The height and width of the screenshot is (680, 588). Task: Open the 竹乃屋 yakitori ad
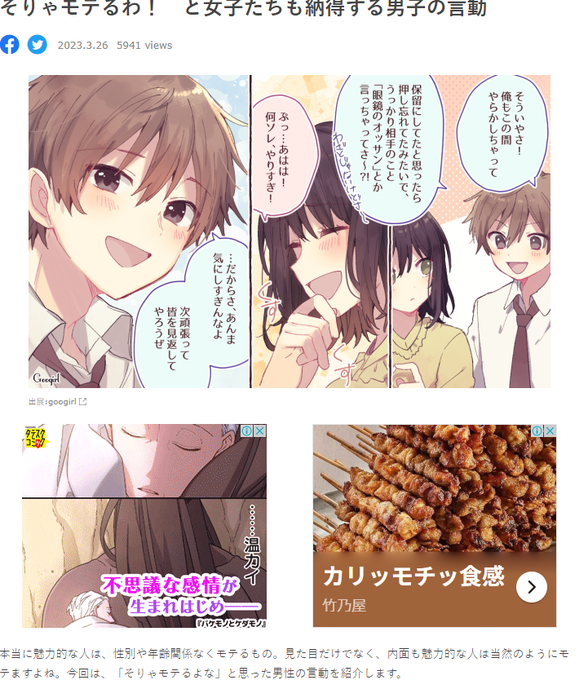(434, 526)
